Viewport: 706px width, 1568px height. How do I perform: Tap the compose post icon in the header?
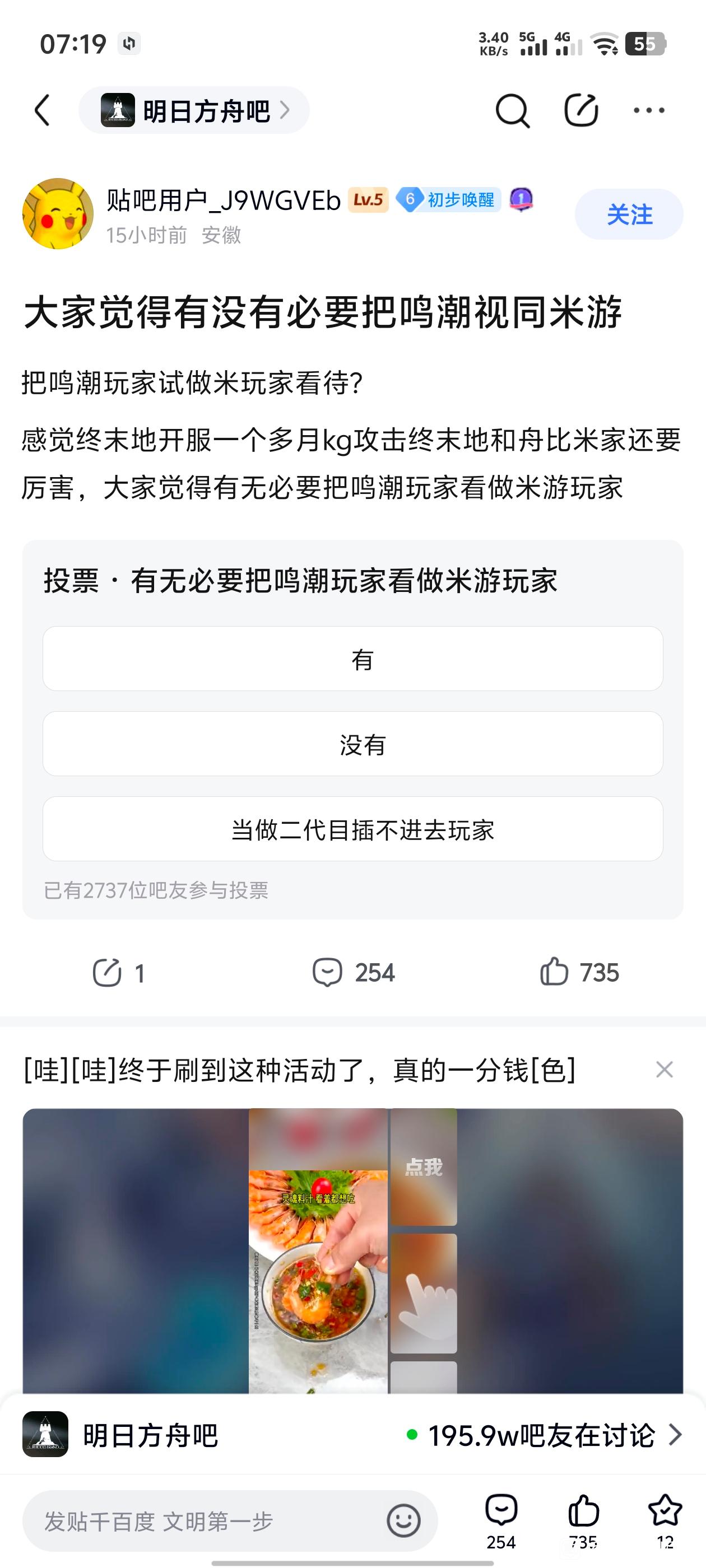pyautogui.click(x=580, y=110)
